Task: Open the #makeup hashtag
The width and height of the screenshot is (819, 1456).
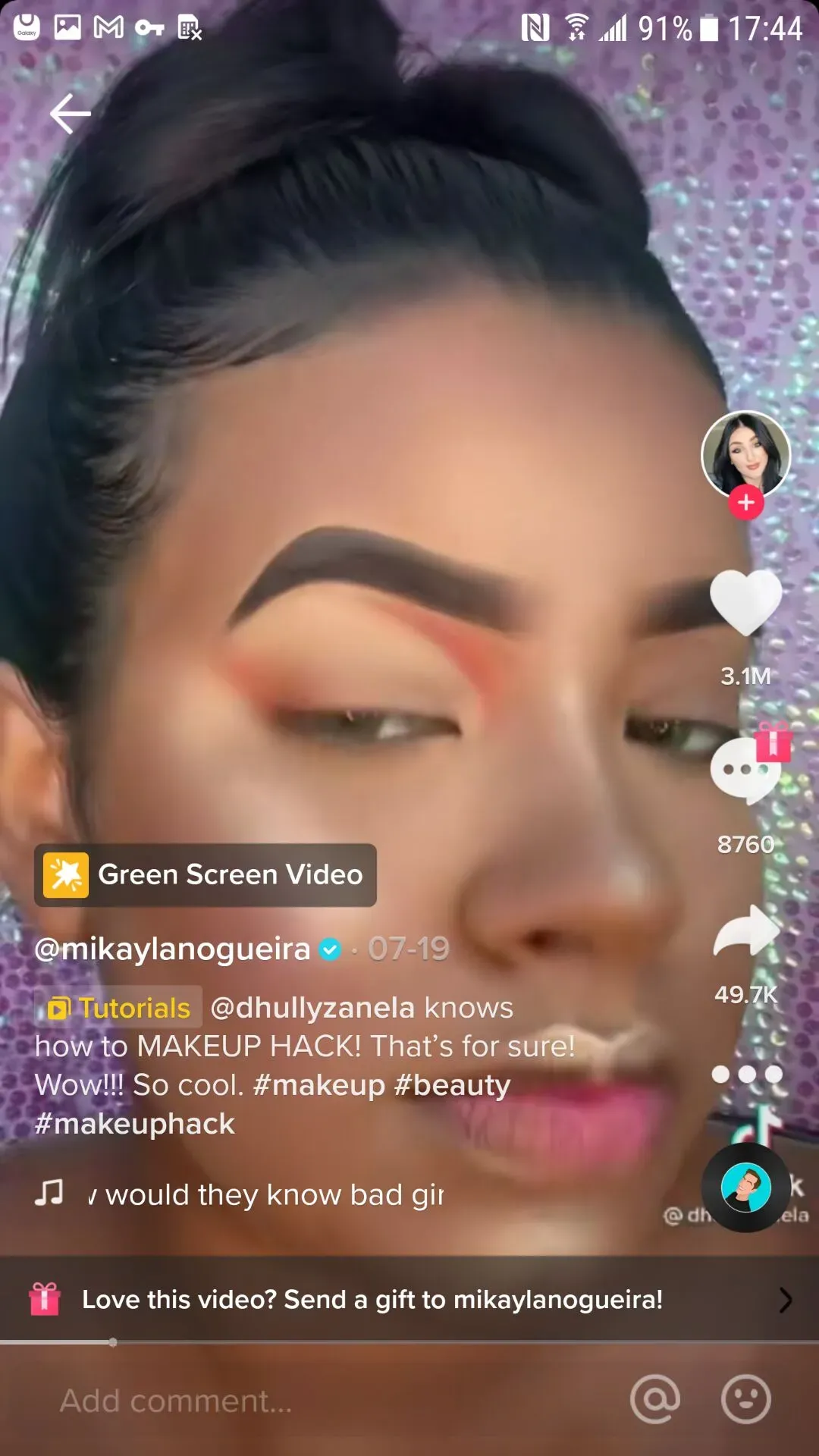Action: [x=318, y=1085]
